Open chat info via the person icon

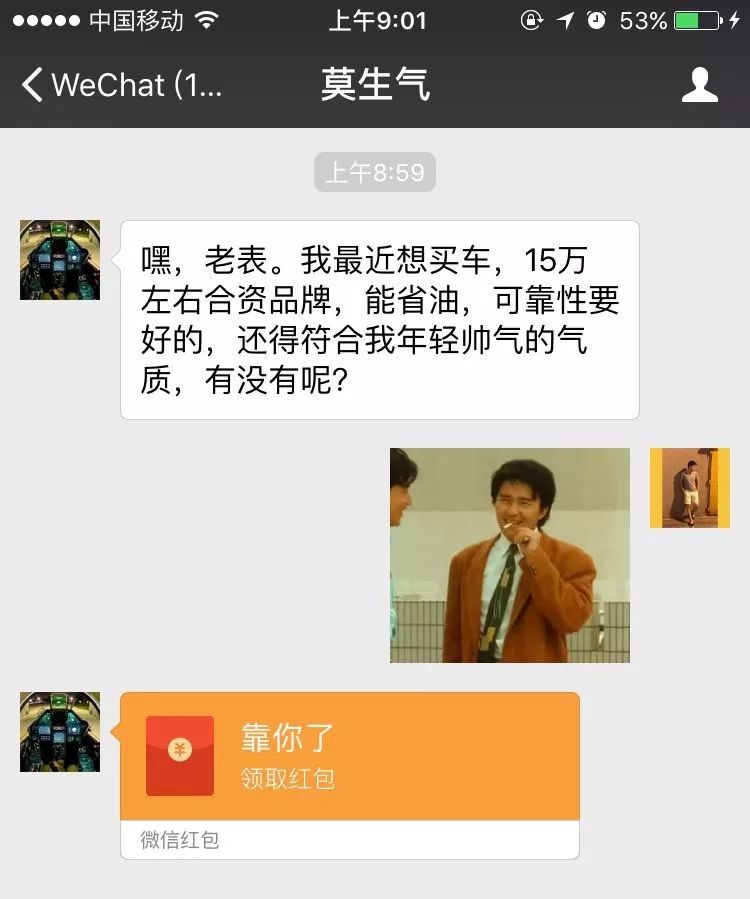pyautogui.click(x=699, y=85)
